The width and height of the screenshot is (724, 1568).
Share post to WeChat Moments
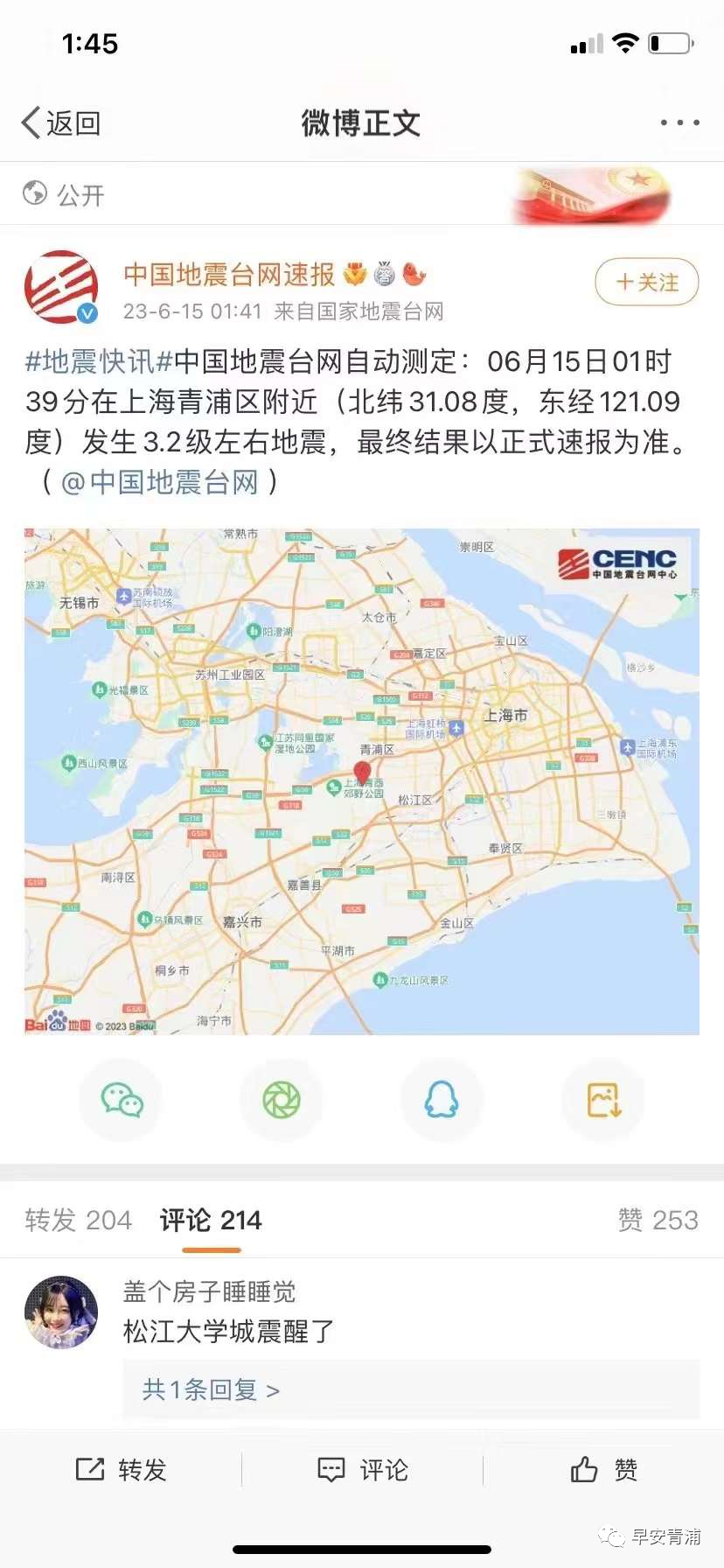tap(282, 1100)
